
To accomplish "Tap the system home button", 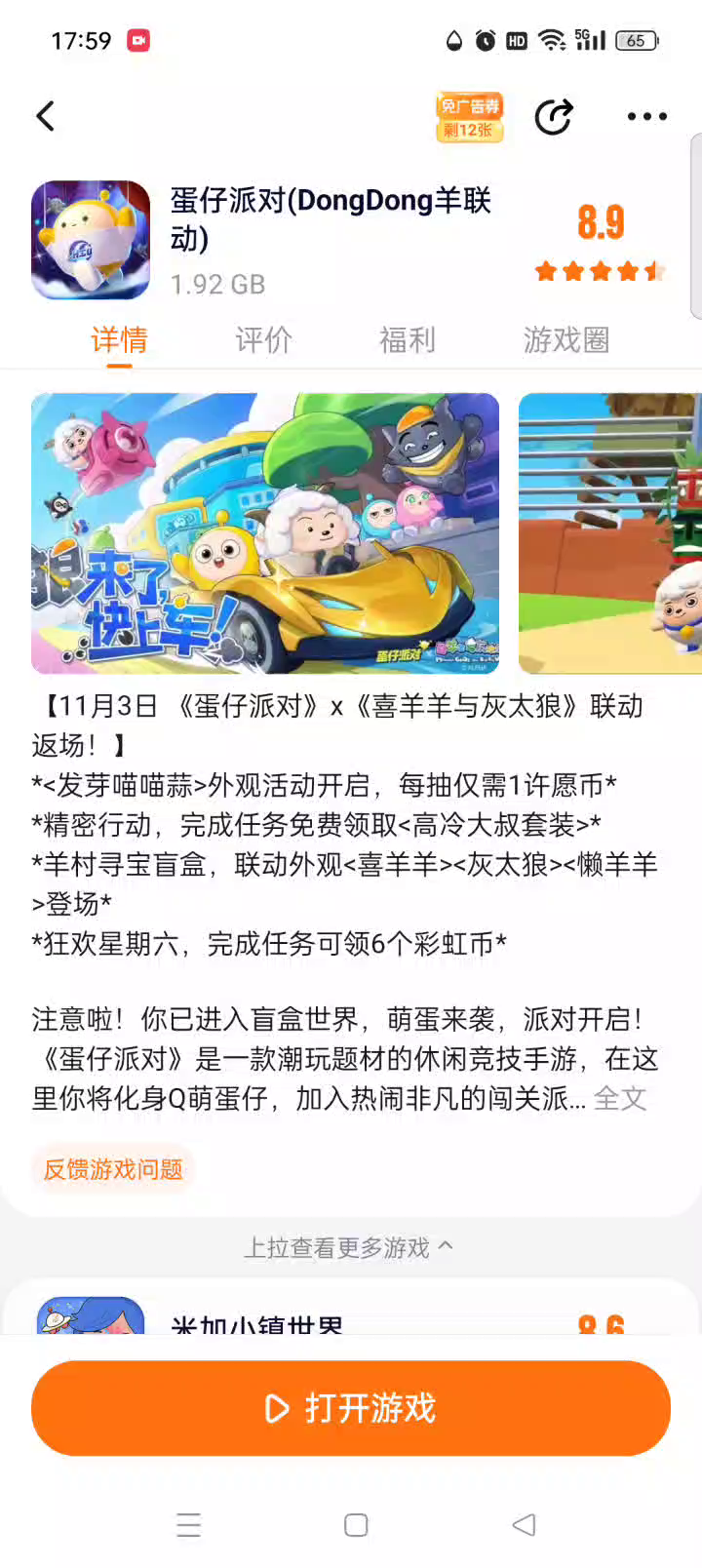I will tap(356, 1525).
